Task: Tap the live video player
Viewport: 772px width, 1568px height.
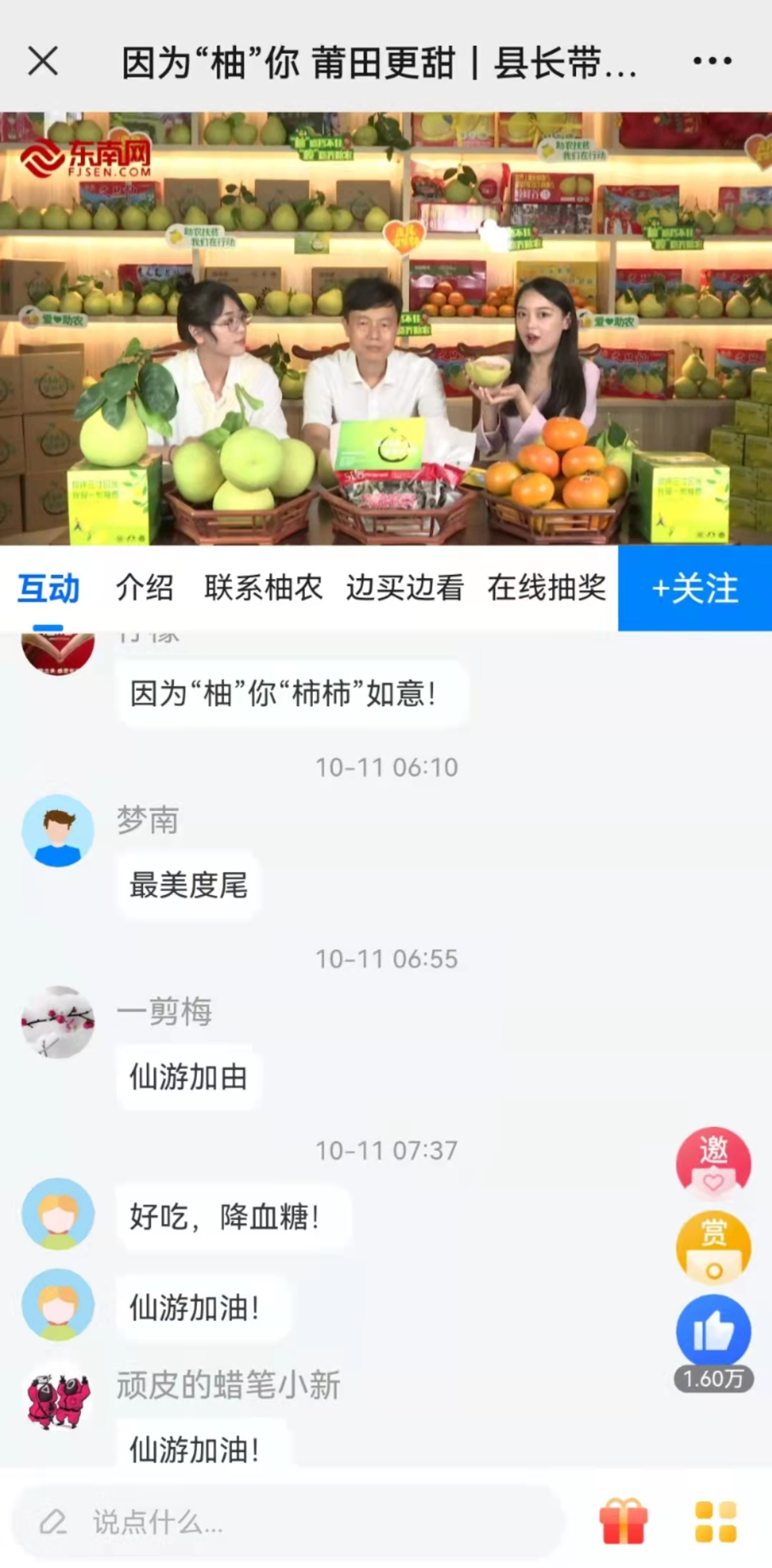Action: tap(386, 329)
